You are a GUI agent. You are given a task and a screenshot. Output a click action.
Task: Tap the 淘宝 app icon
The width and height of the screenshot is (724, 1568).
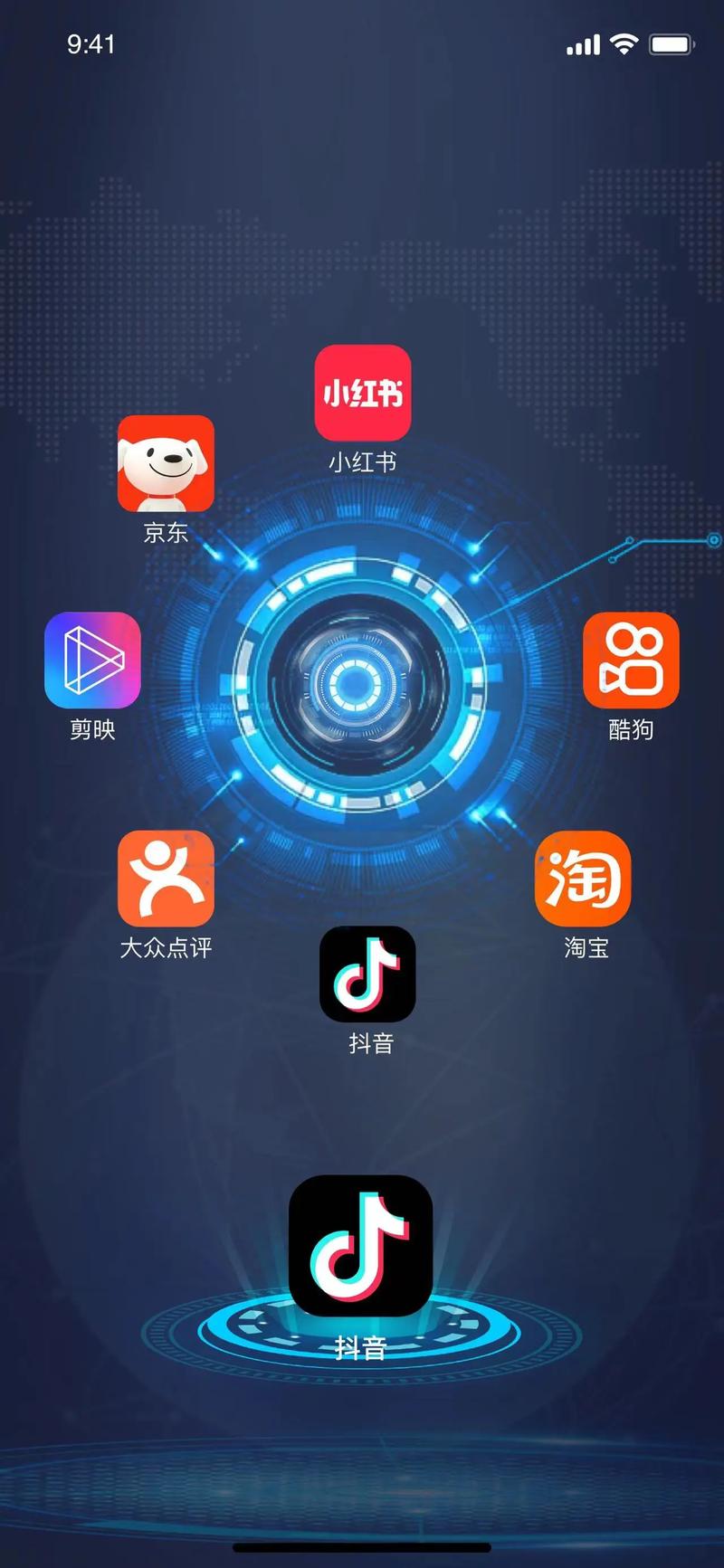click(x=584, y=879)
